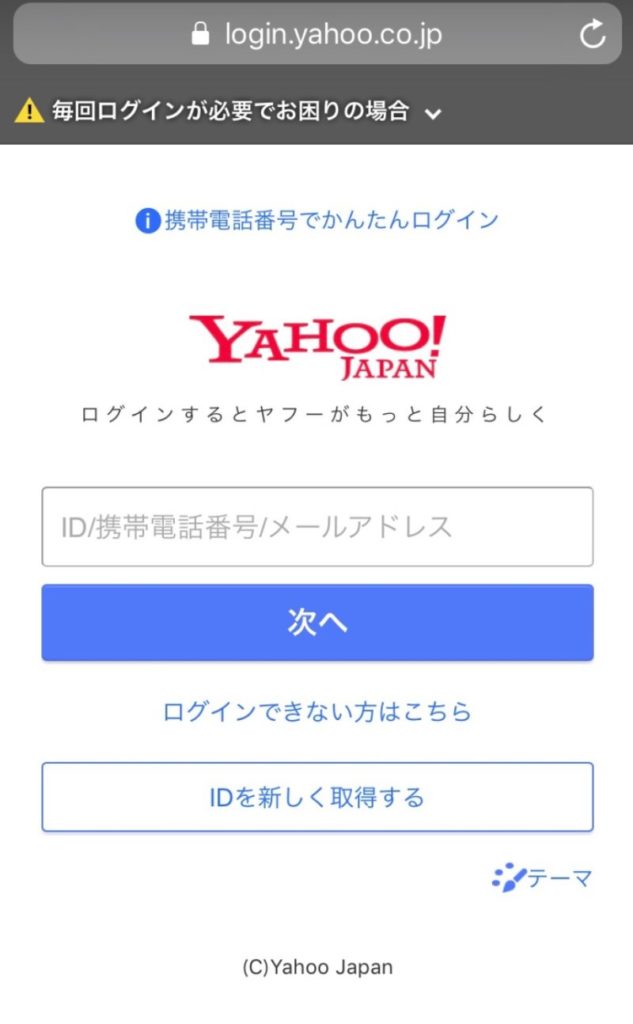Expand the 毎回ログインが必要でお困りの場合 notice
Viewport: 633px width, 1024px height.
[228, 111]
